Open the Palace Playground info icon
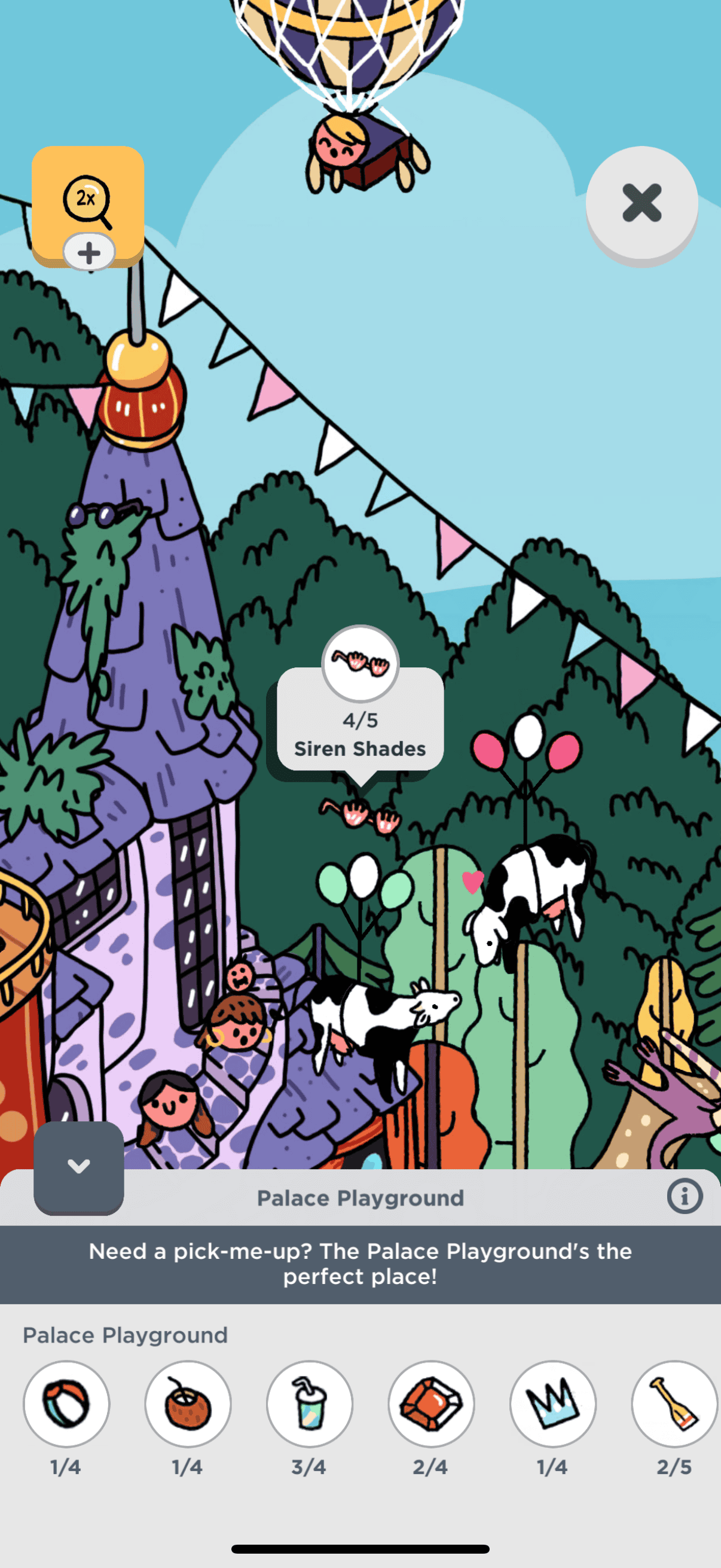721x1568 pixels. point(685,1196)
